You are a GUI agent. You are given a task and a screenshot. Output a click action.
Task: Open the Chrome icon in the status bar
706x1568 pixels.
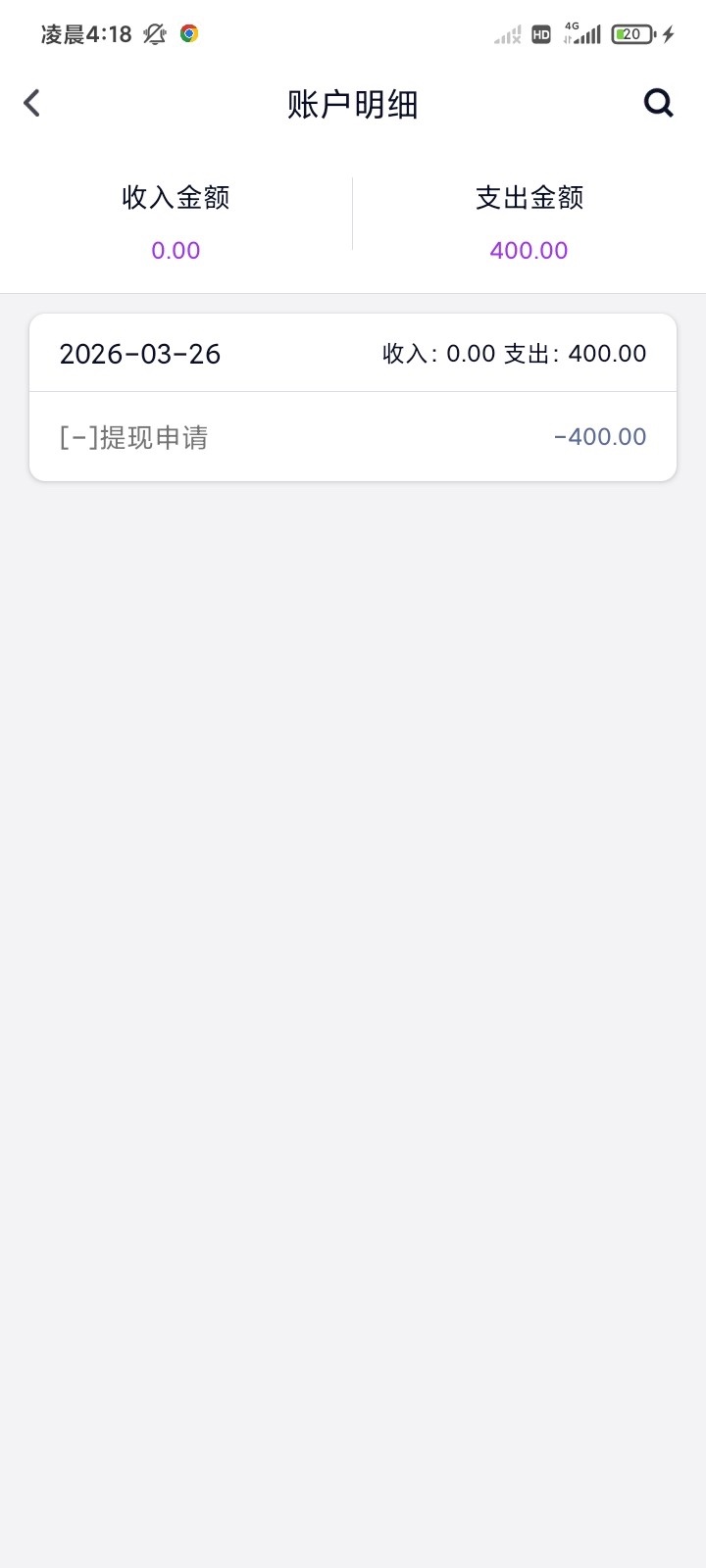(x=188, y=32)
